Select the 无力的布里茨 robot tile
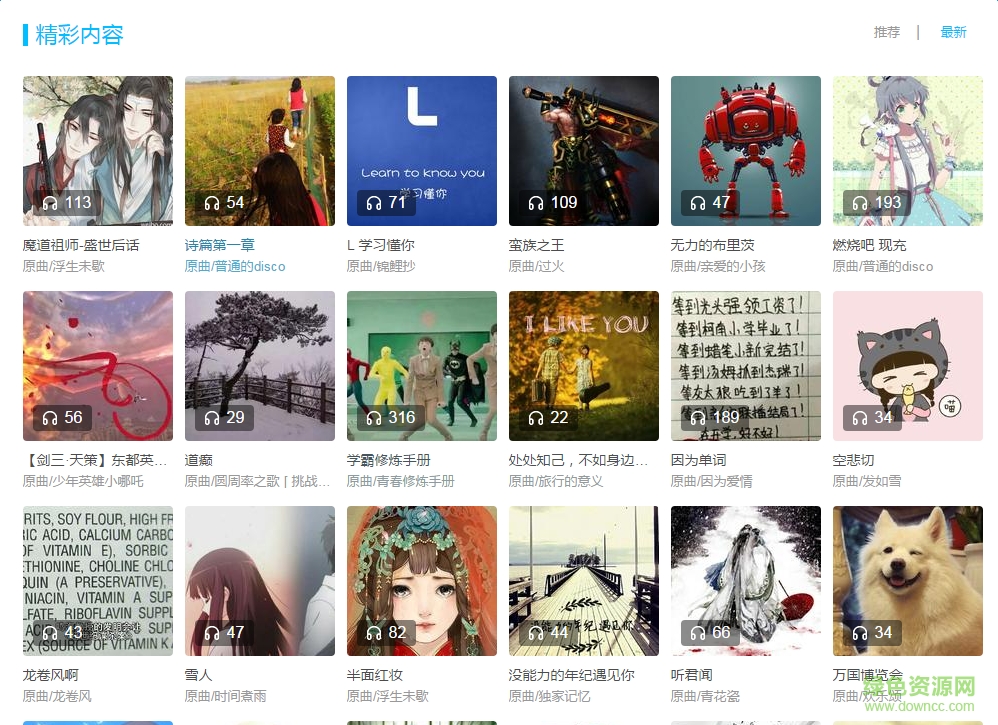Image resolution: width=998 pixels, height=725 pixels. click(x=746, y=151)
